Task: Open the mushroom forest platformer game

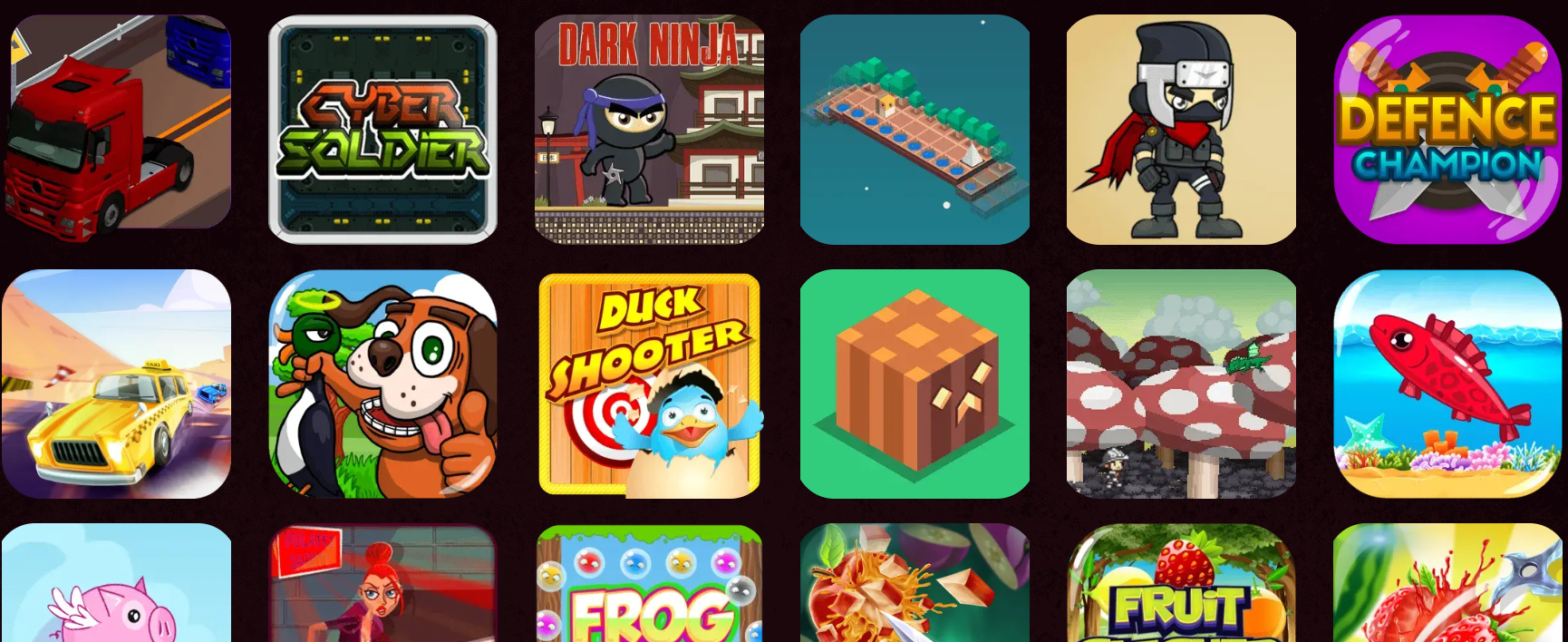Action: (x=1181, y=384)
